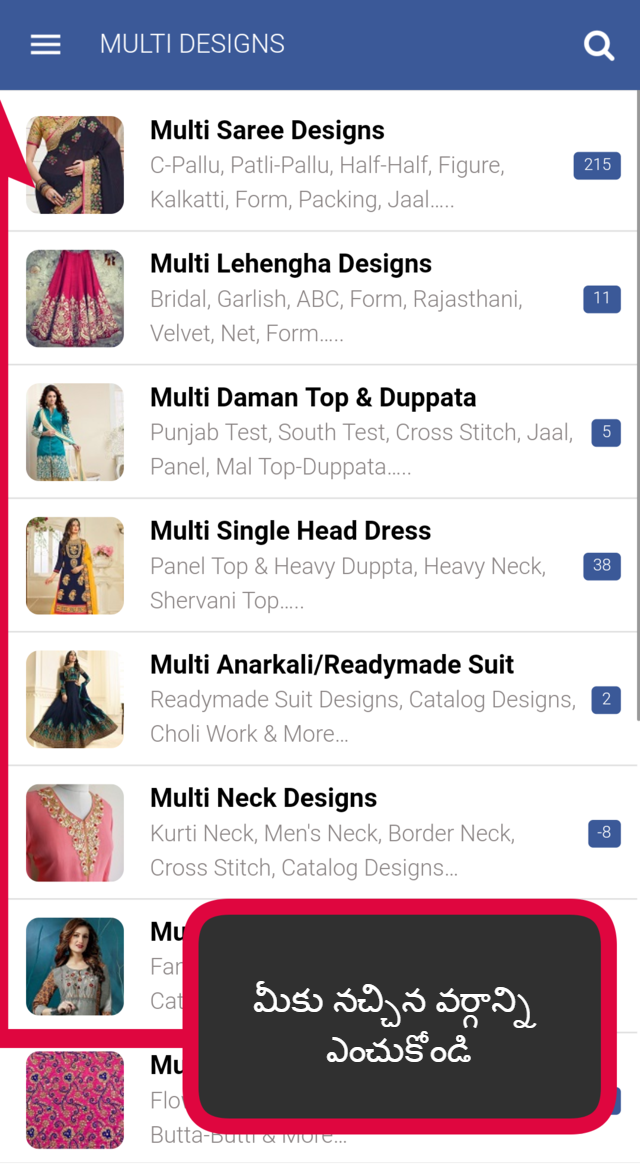Open the hamburger navigation menu
The image size is (640, 1173).
pyautogui.click(x=46, y=45)
